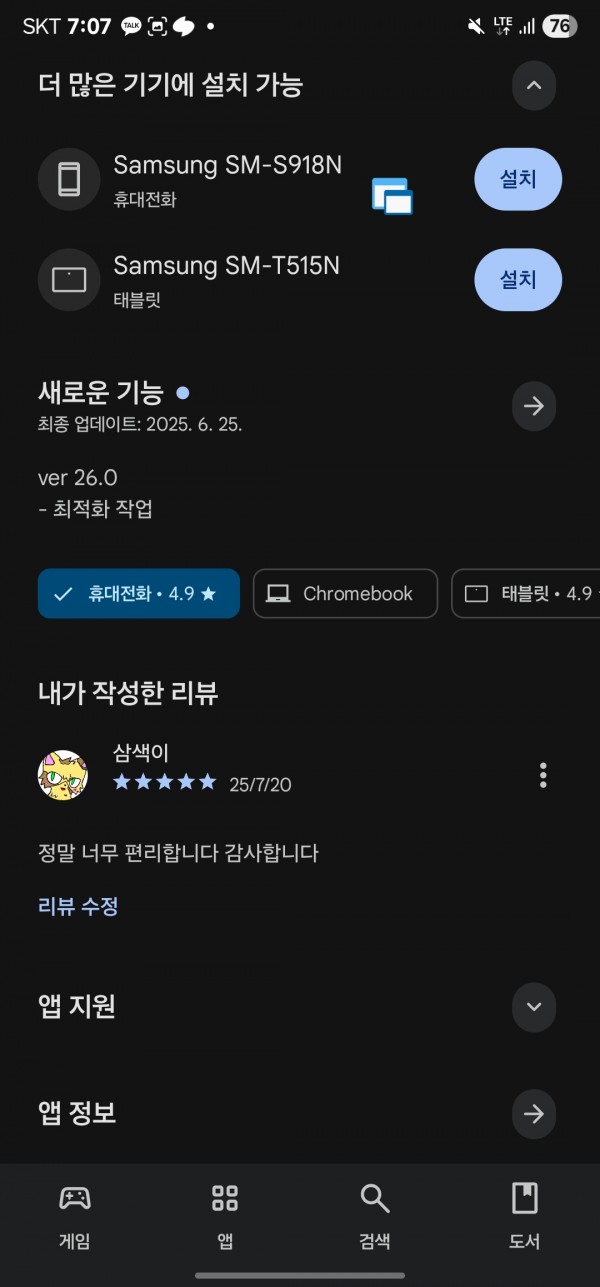The image size is (600, 1287).
Task: Switch to the 게임 tab
Action: click(75, 1215)
